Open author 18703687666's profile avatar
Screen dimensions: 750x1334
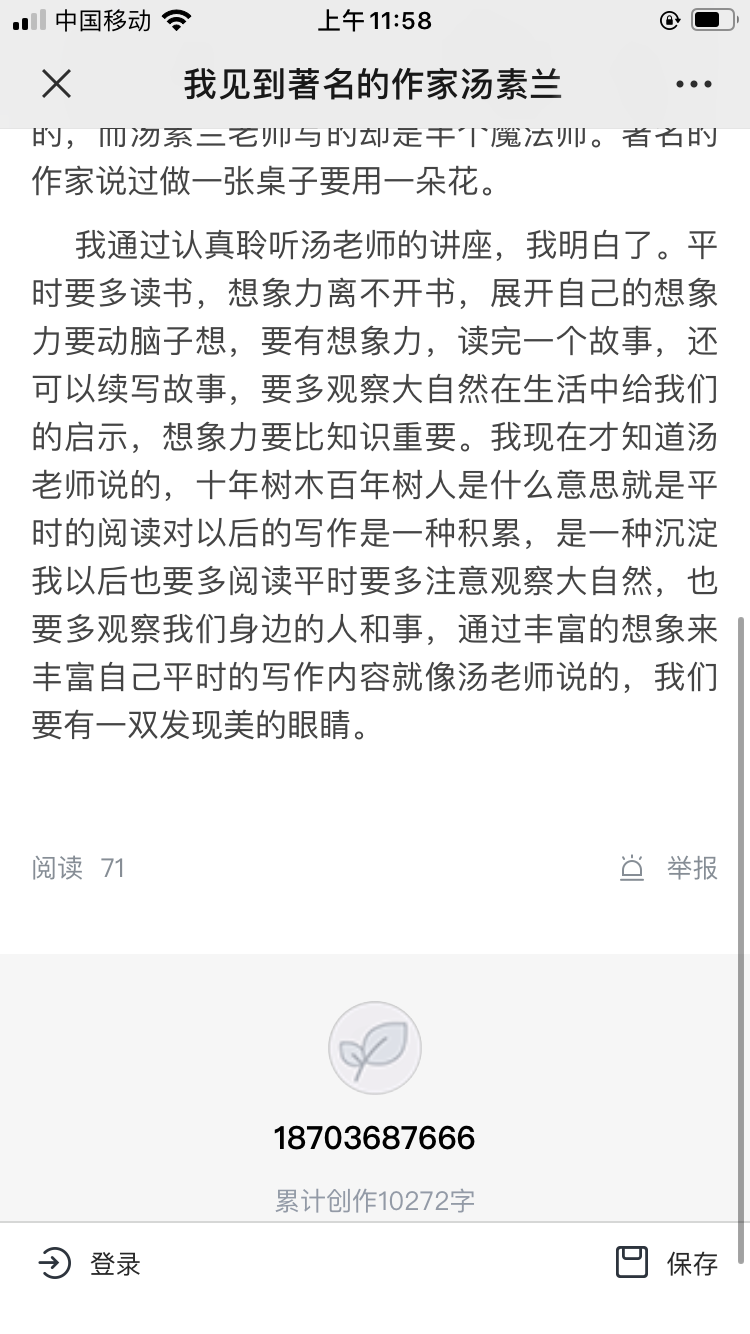375,1048
